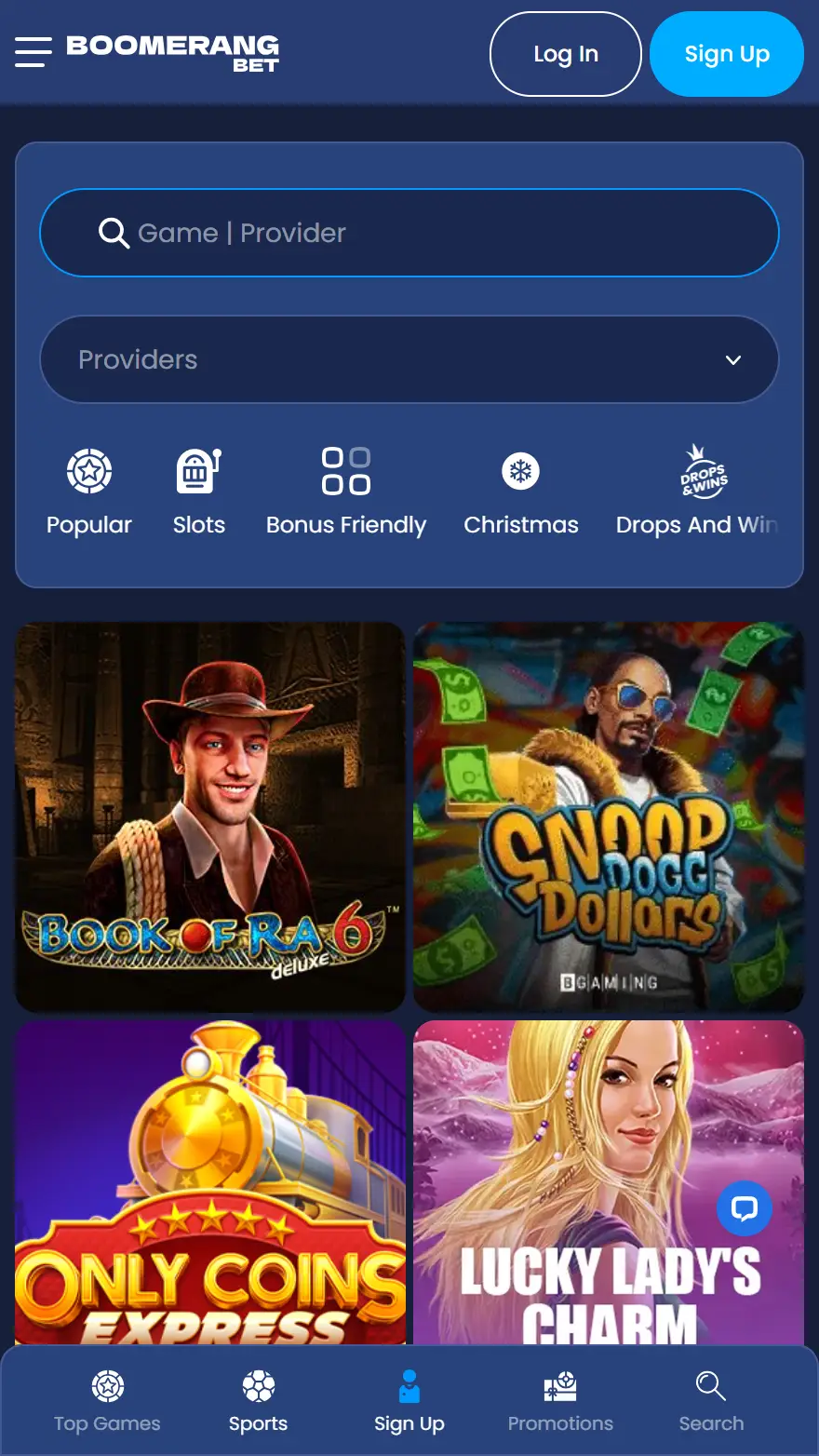Viewport: 819px width, 1456px height.
Task: Choose the Bonus Friendly category
Action: point(345,492)
